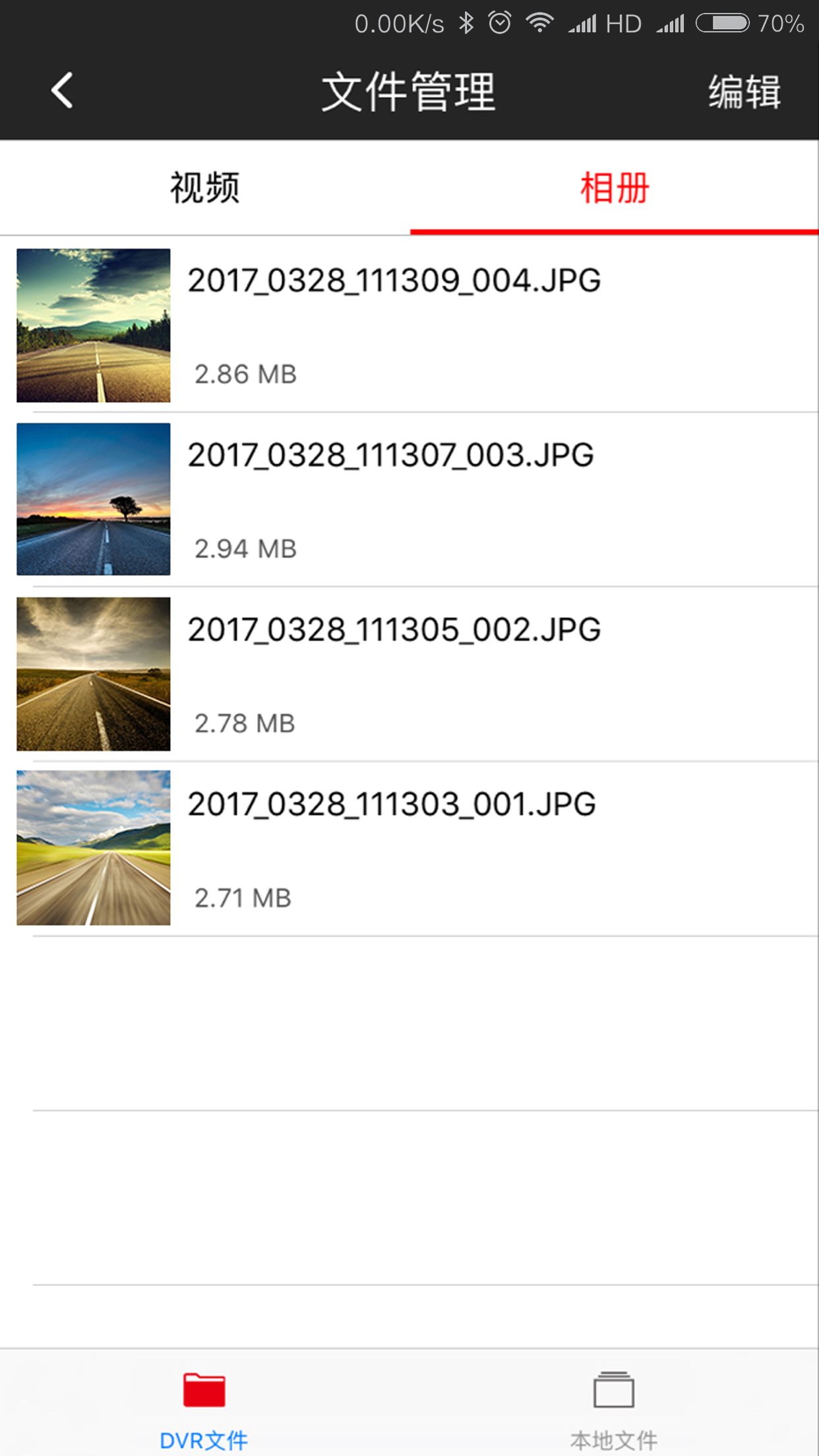The image size is (819, 1456).
Task: Tap the 编辑 button
Action: 744,92
